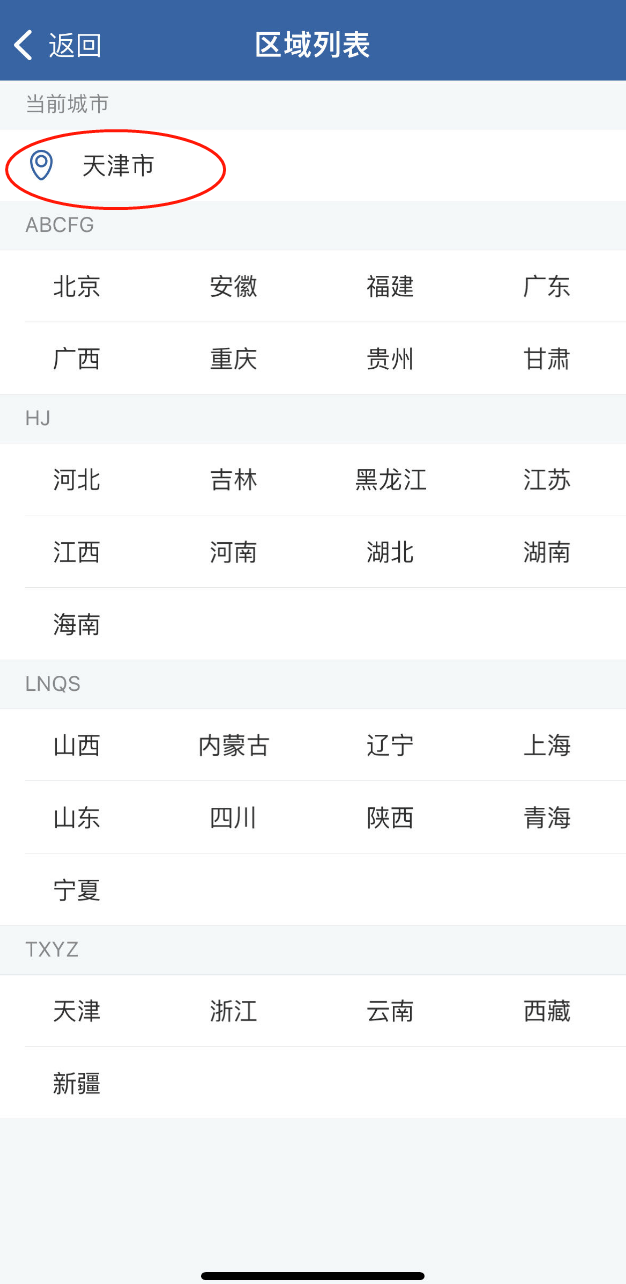Tap 西藏 region

click(x=547, y=1011)
